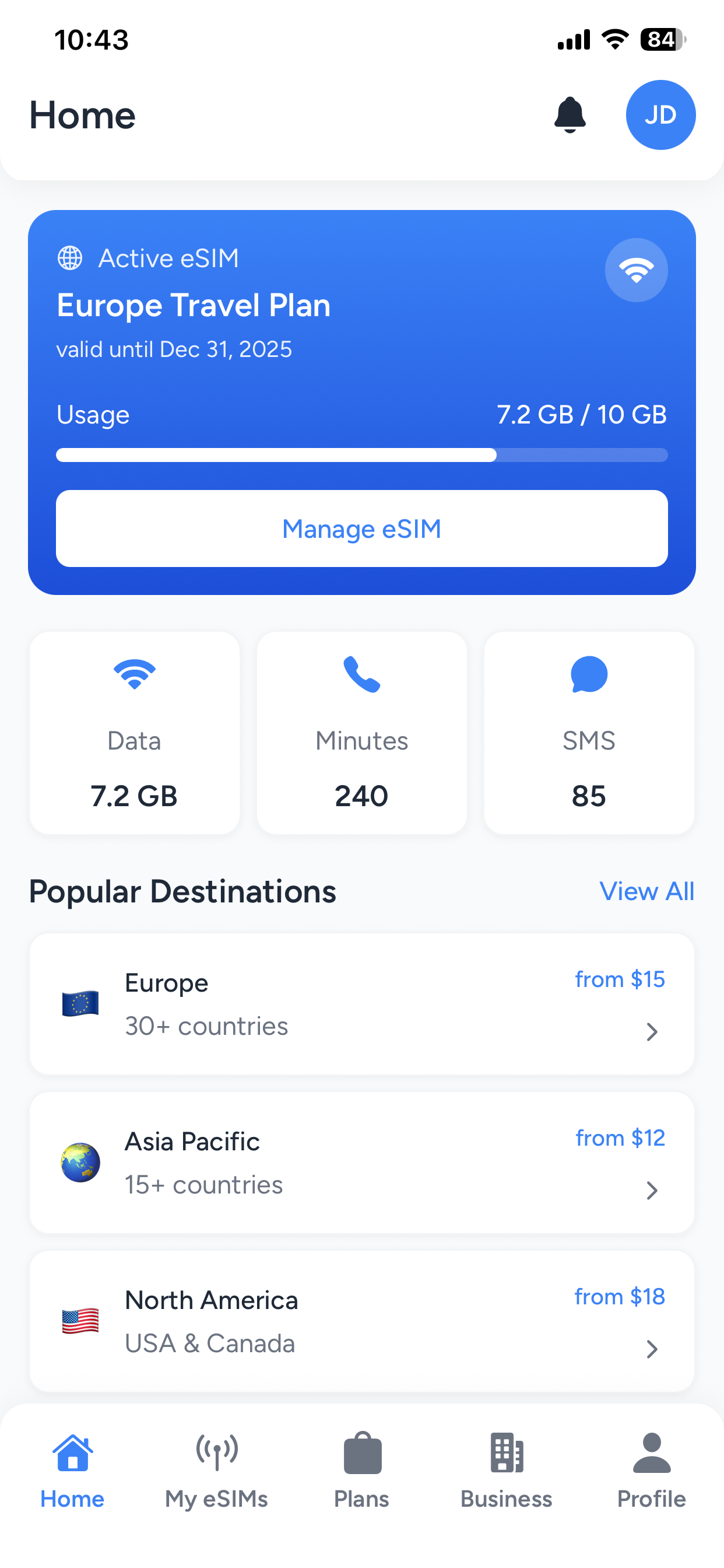724x1568 pixels.
Task: Tap the data usage progress bar
Action: [x=361, y=454]
